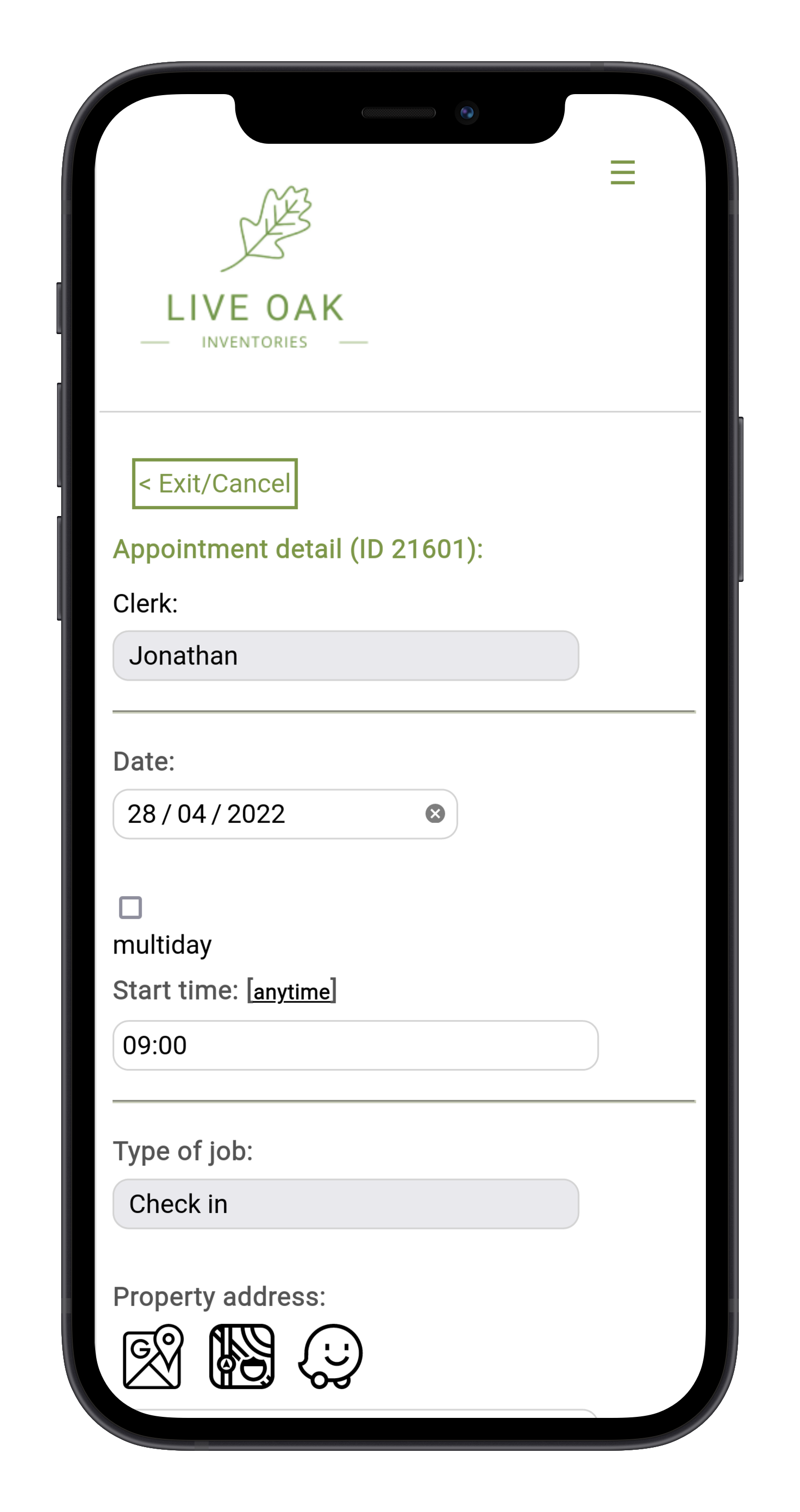Open the hamburger menu
The height and width of the screenshot is (1512, 800).
pos(622,172)
